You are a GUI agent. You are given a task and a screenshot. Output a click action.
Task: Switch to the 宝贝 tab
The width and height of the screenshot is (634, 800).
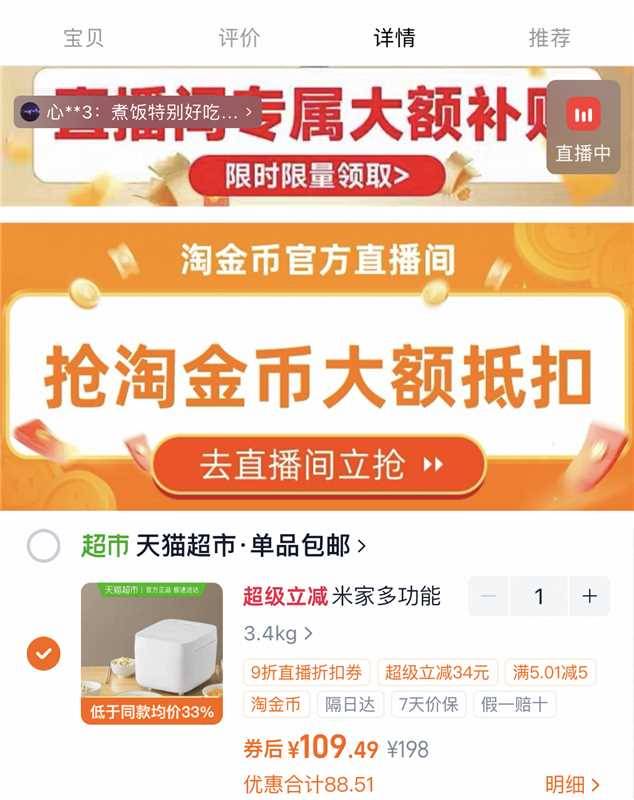83,38
